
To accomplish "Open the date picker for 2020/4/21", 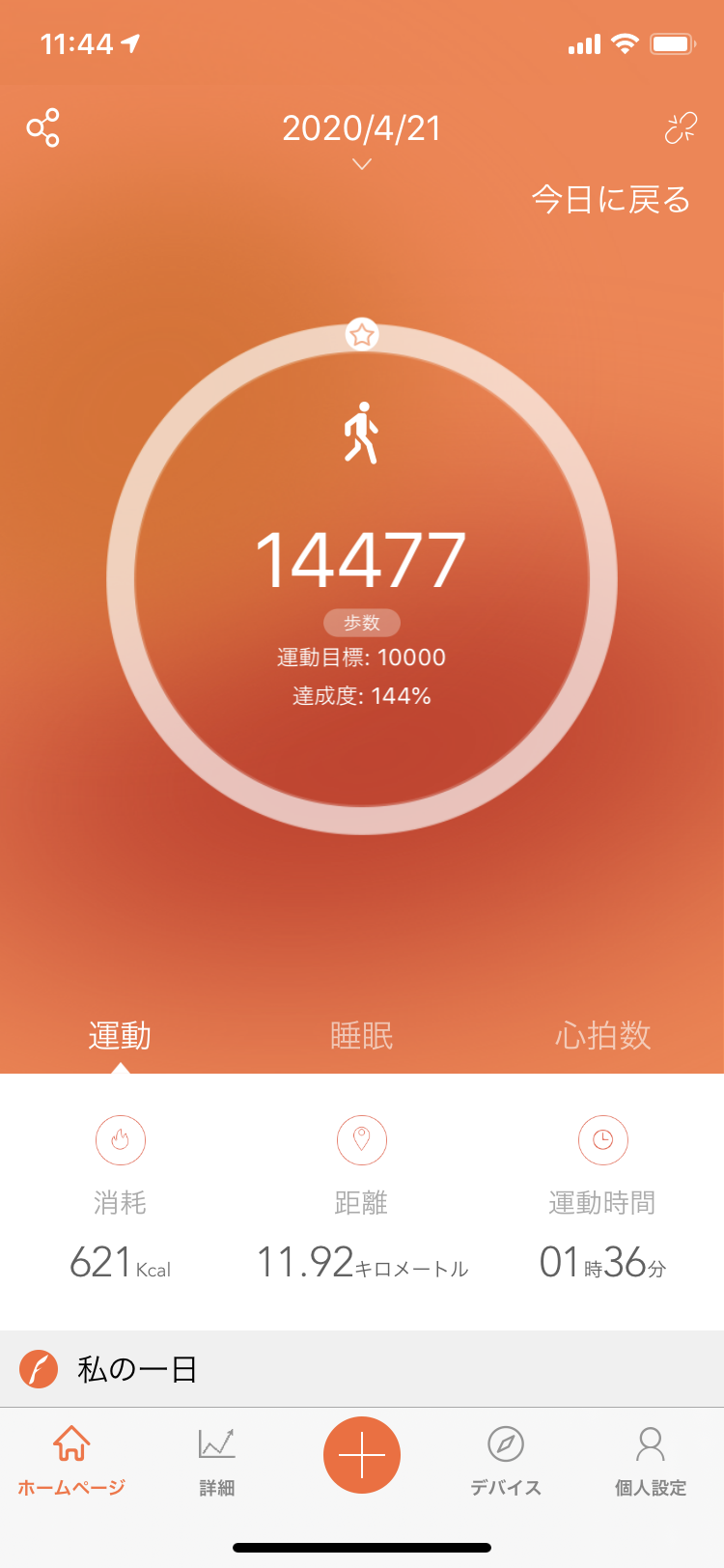I will pyautogui.click(x=362, y=138).
